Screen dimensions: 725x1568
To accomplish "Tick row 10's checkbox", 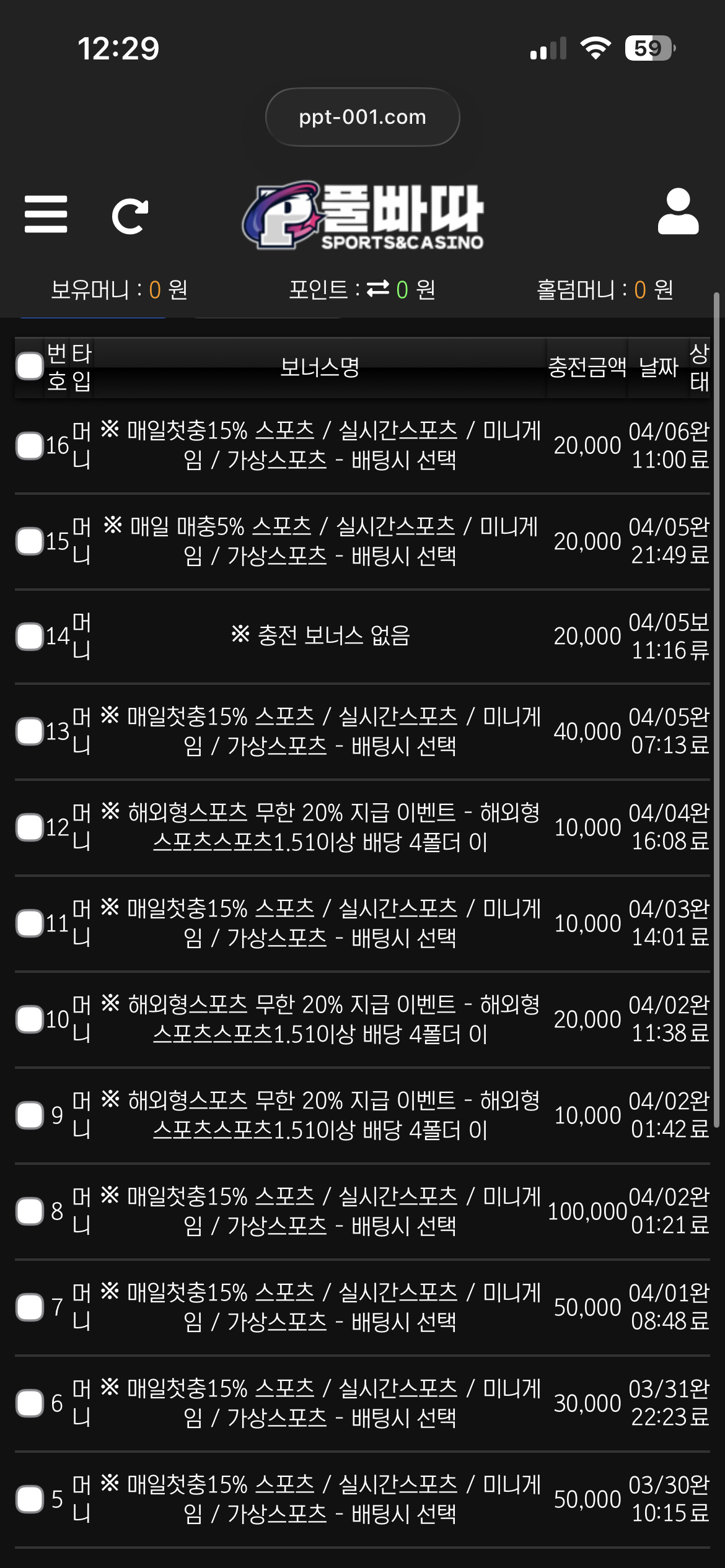I will point(29,1019).
